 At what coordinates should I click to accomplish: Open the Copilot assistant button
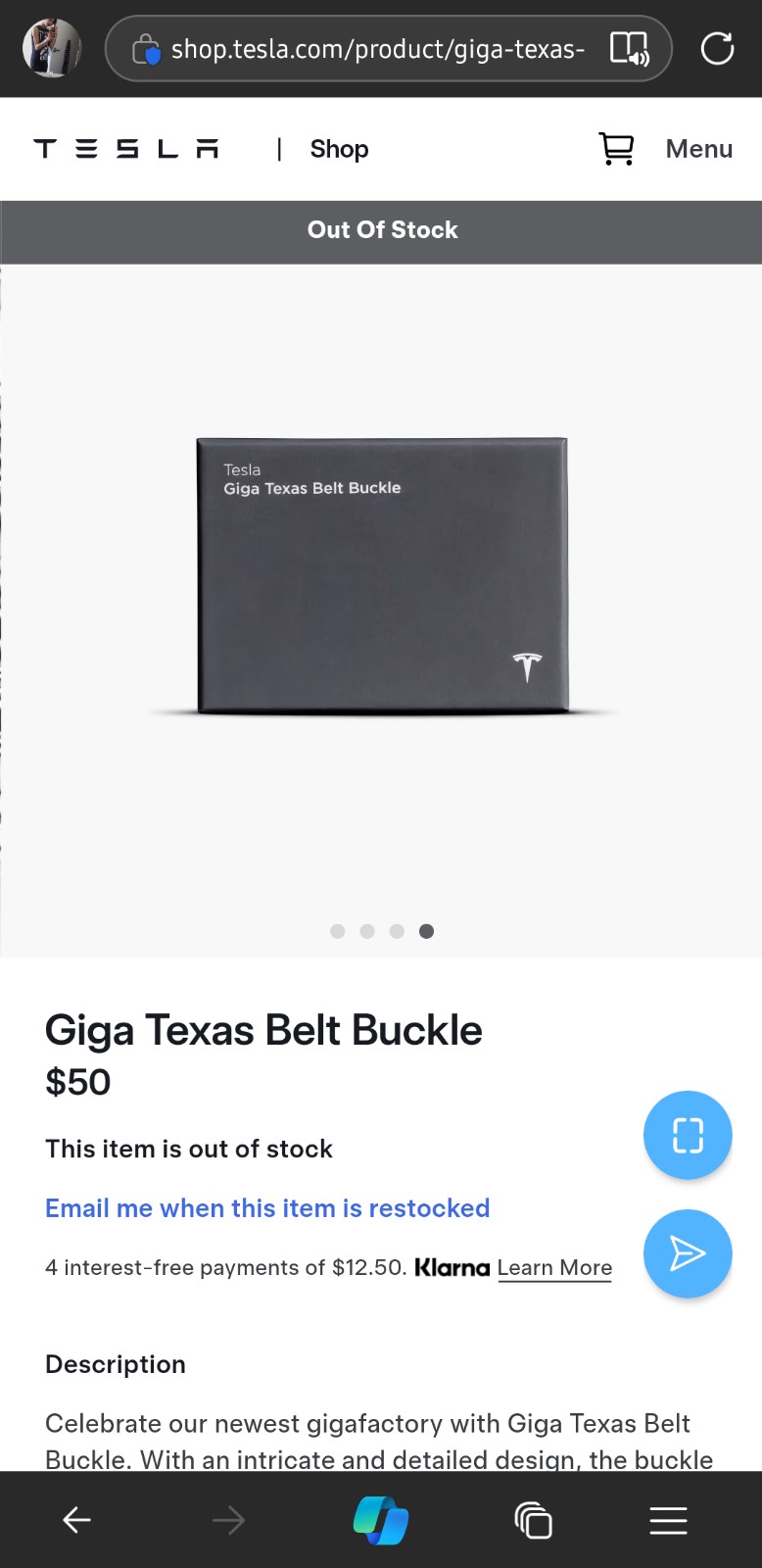pos(381,1520)
